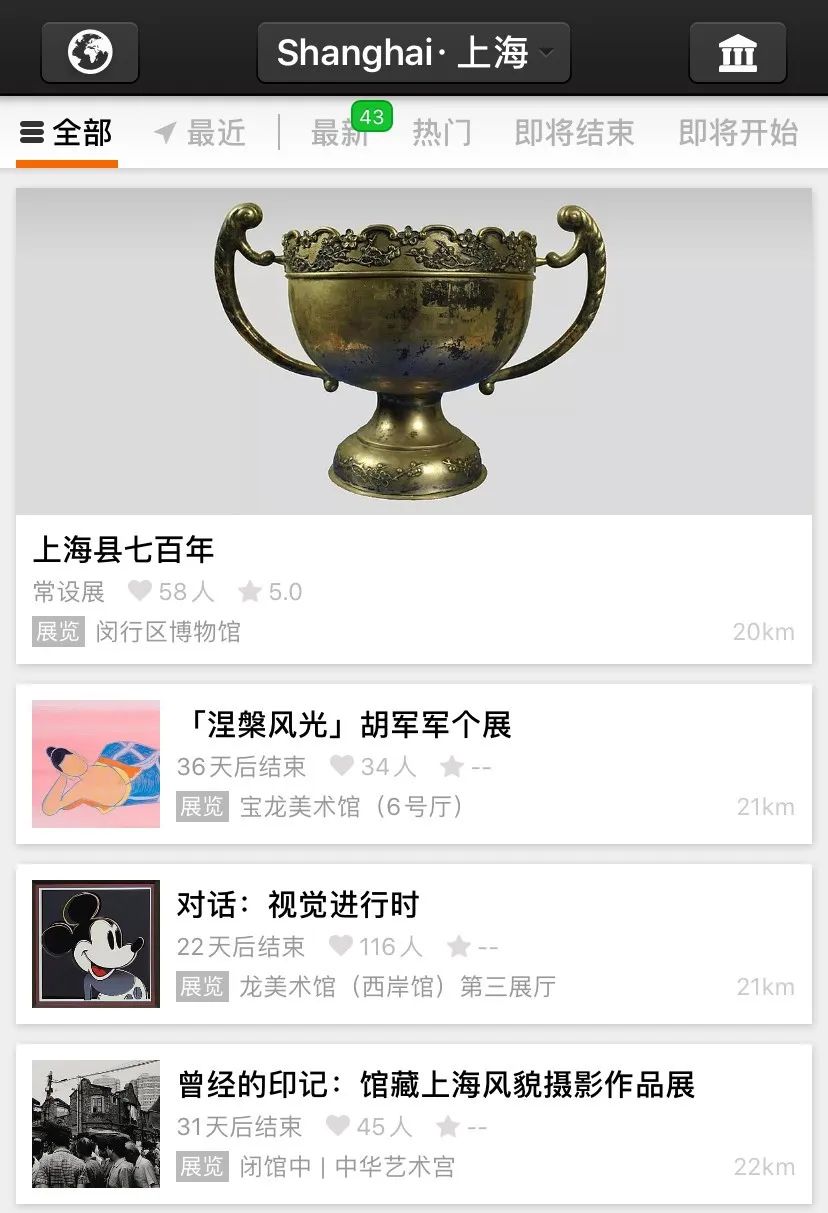
Task: Click the heart icon on 上海县七百年 exhibition
Action: coord(140,592)
